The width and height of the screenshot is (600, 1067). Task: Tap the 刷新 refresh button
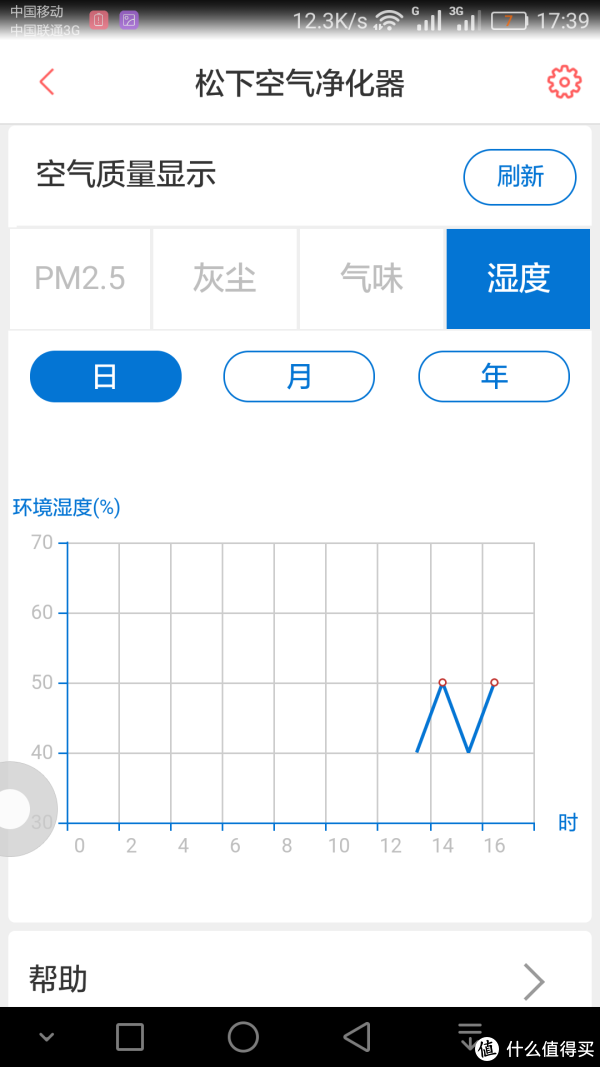click(520, 176)
